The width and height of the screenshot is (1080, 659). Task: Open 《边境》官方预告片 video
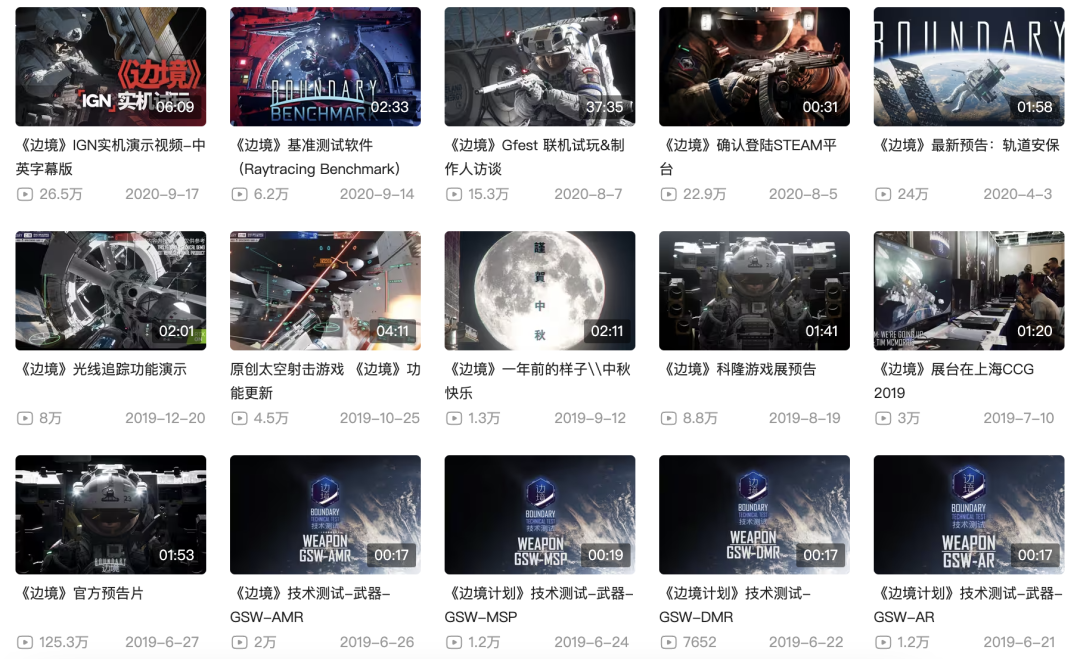click(x=110, y=515)
